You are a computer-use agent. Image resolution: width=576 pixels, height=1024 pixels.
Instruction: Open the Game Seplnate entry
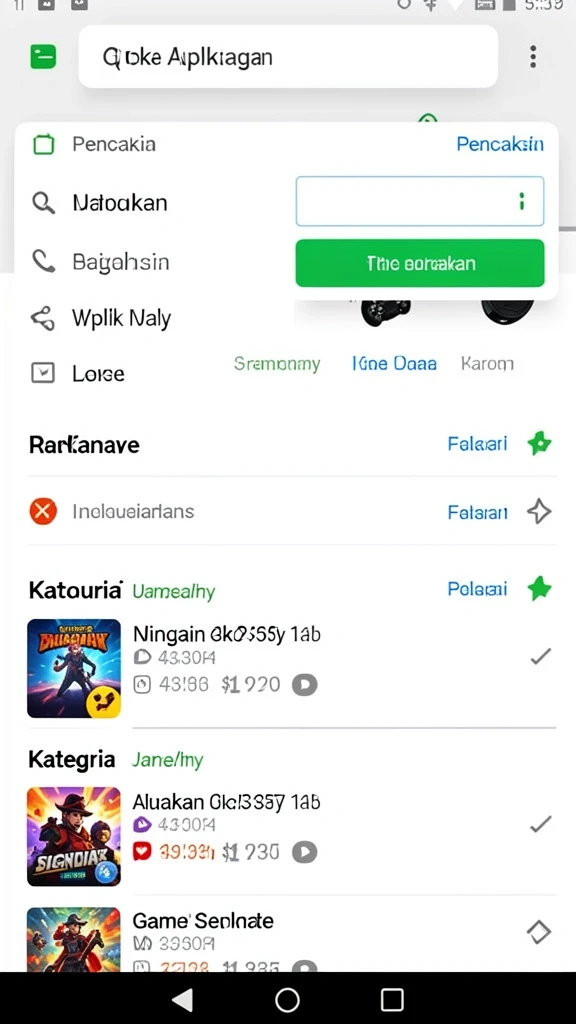pos(291,938)
